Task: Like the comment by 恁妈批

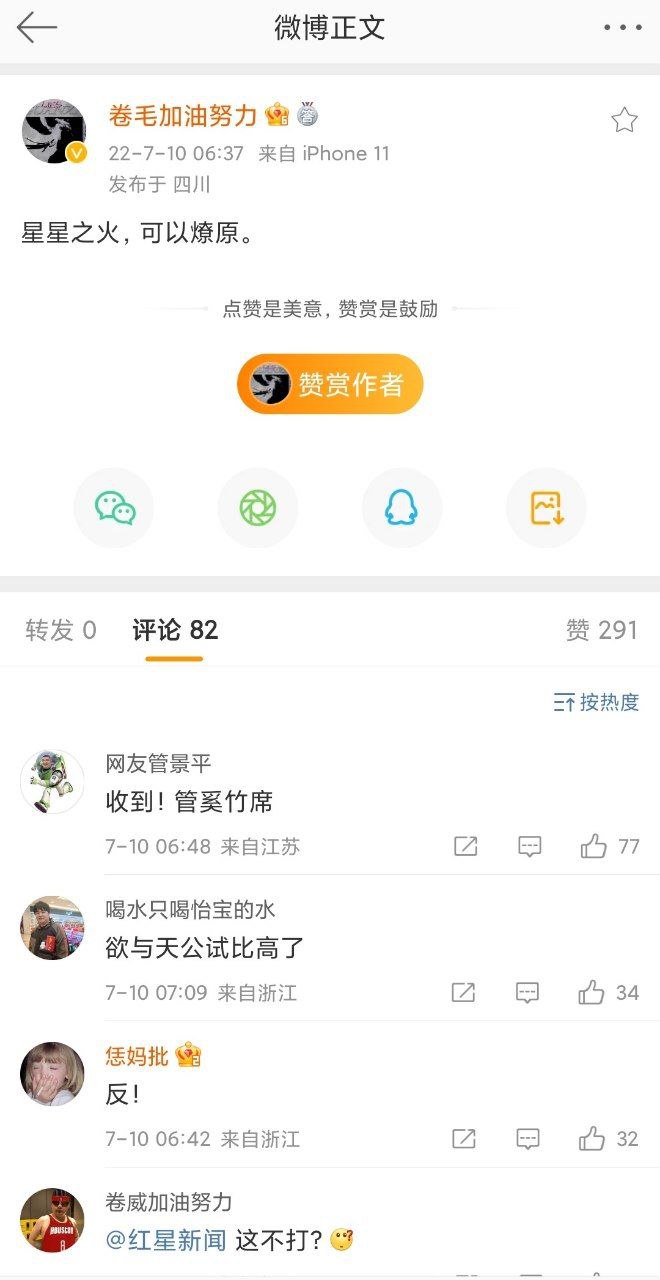Action: [608, 1139]
